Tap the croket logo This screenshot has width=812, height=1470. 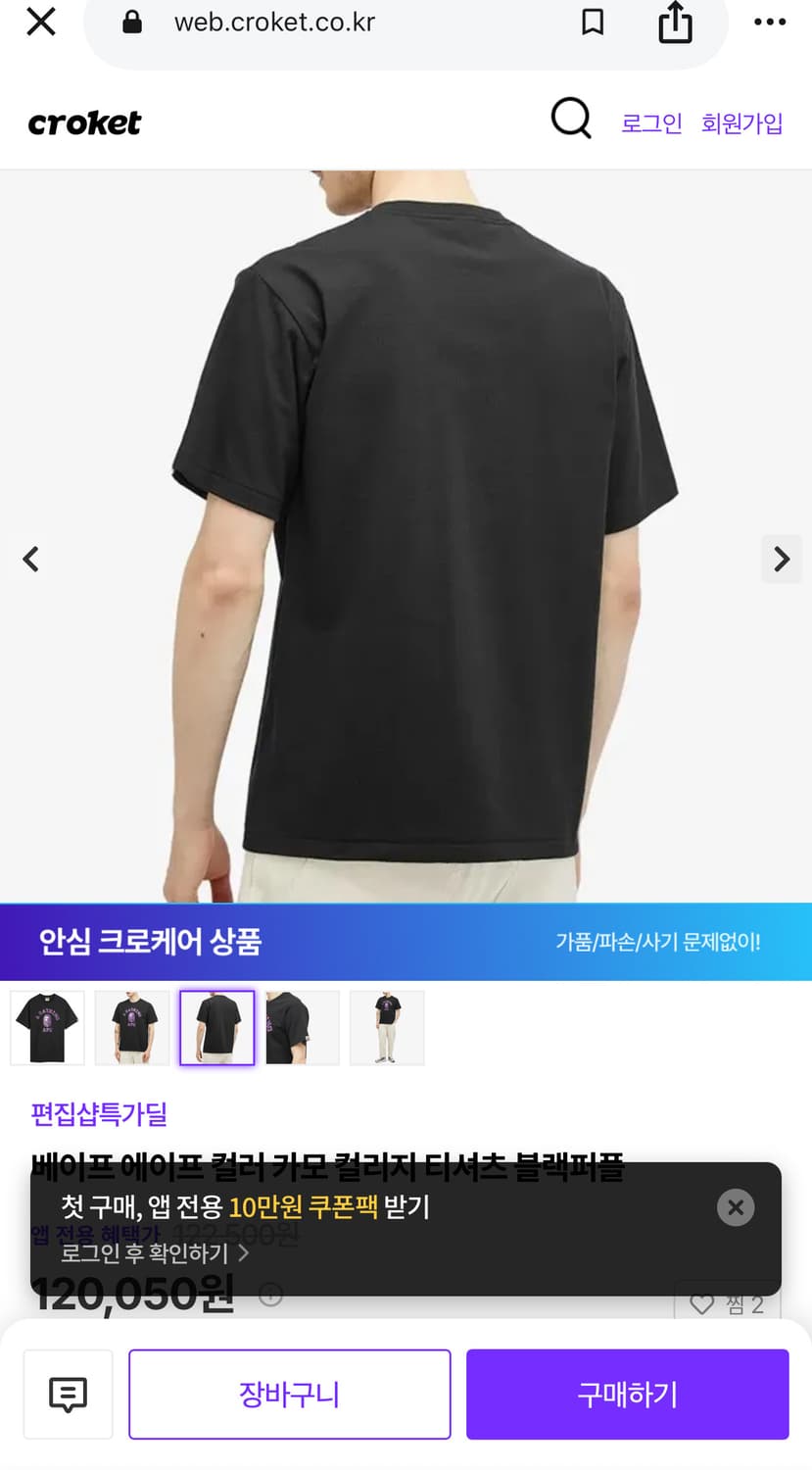(84, 122)
